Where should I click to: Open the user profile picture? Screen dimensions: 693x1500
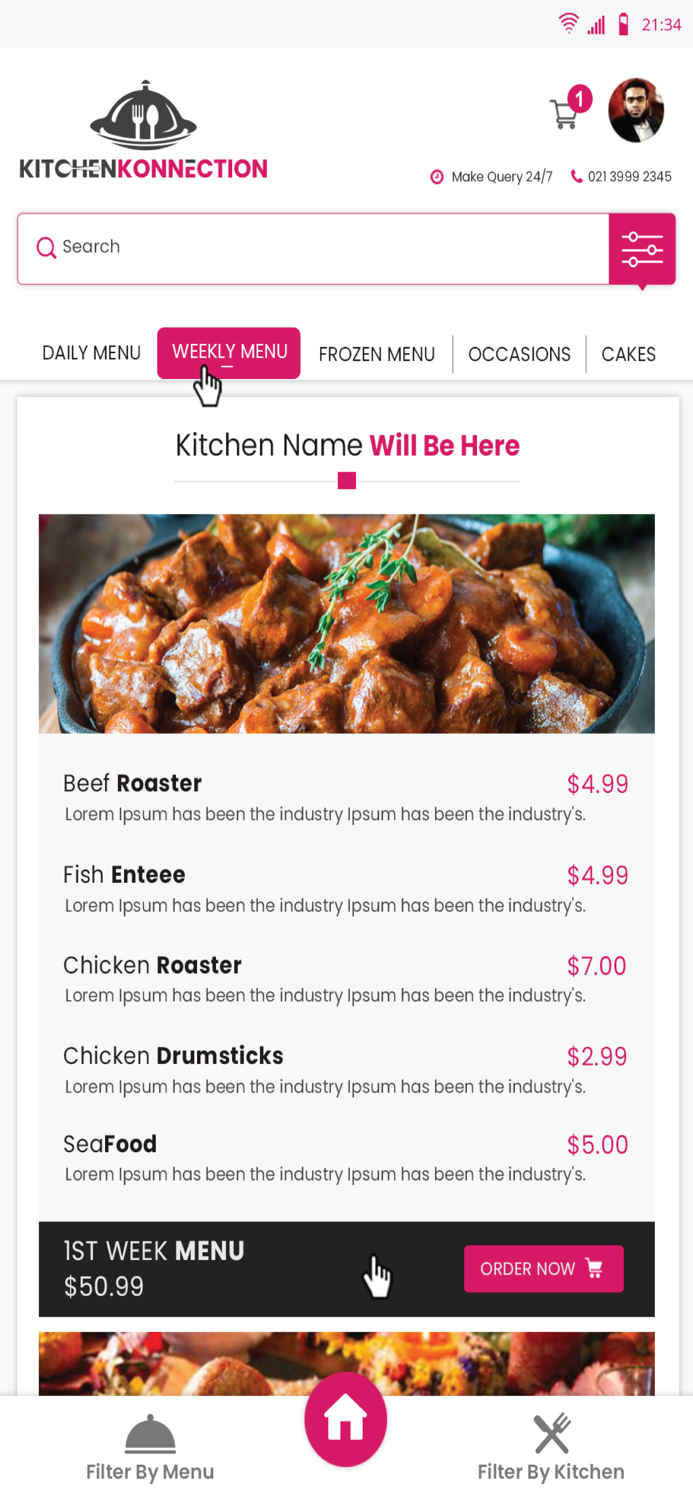[636, 110]
